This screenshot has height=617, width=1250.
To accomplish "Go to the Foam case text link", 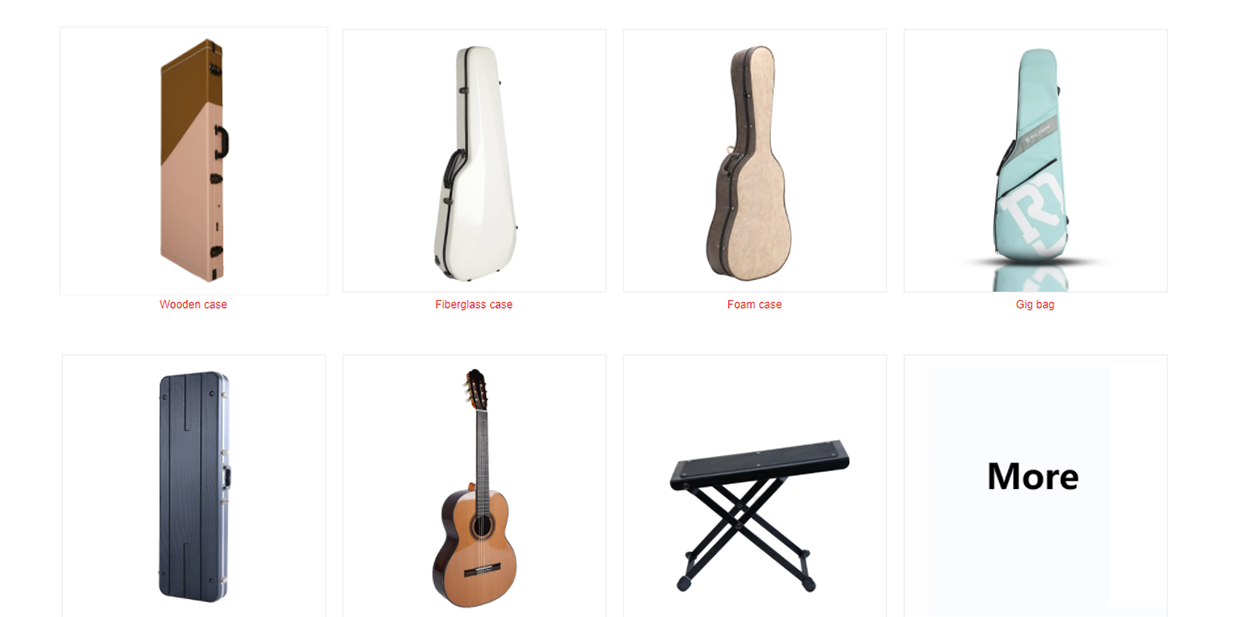I will tap(754, 305).
